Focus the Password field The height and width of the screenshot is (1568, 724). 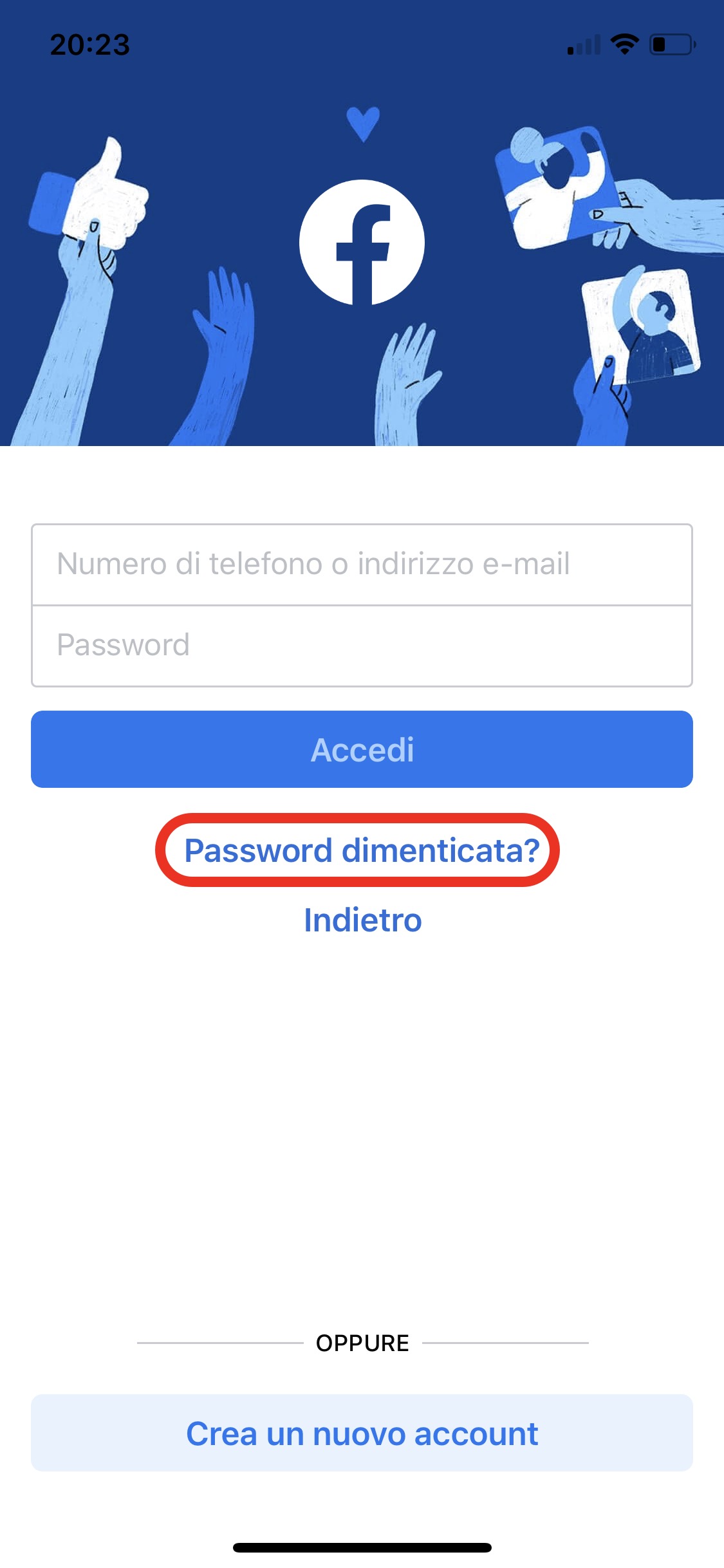point(362,646)
